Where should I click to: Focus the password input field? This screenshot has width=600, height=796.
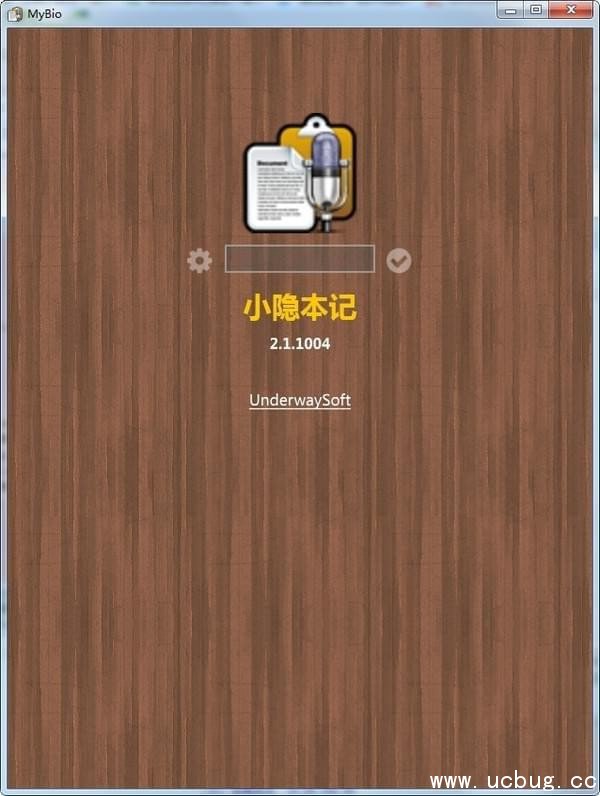299,259
